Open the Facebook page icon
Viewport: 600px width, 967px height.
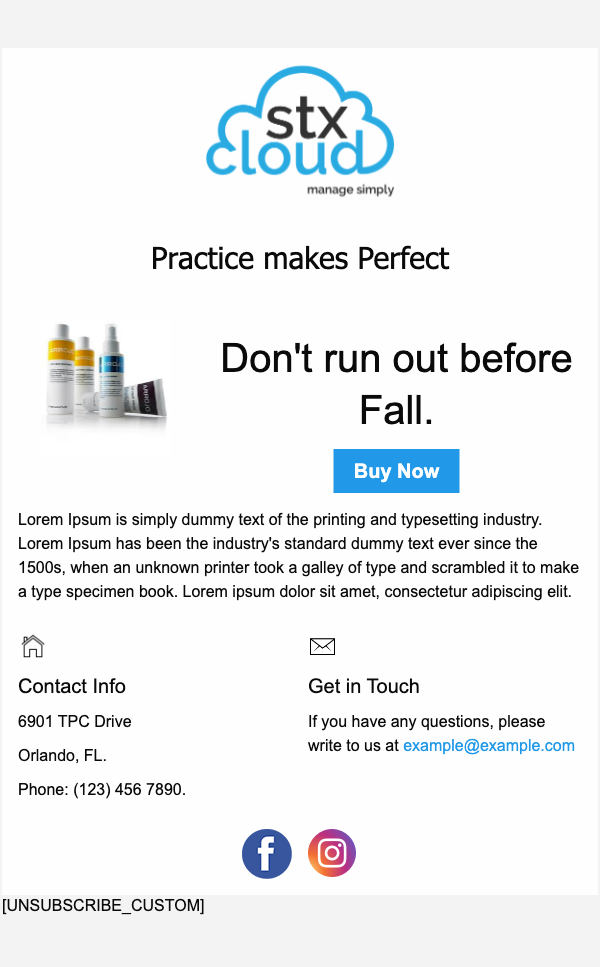(267, 854)
